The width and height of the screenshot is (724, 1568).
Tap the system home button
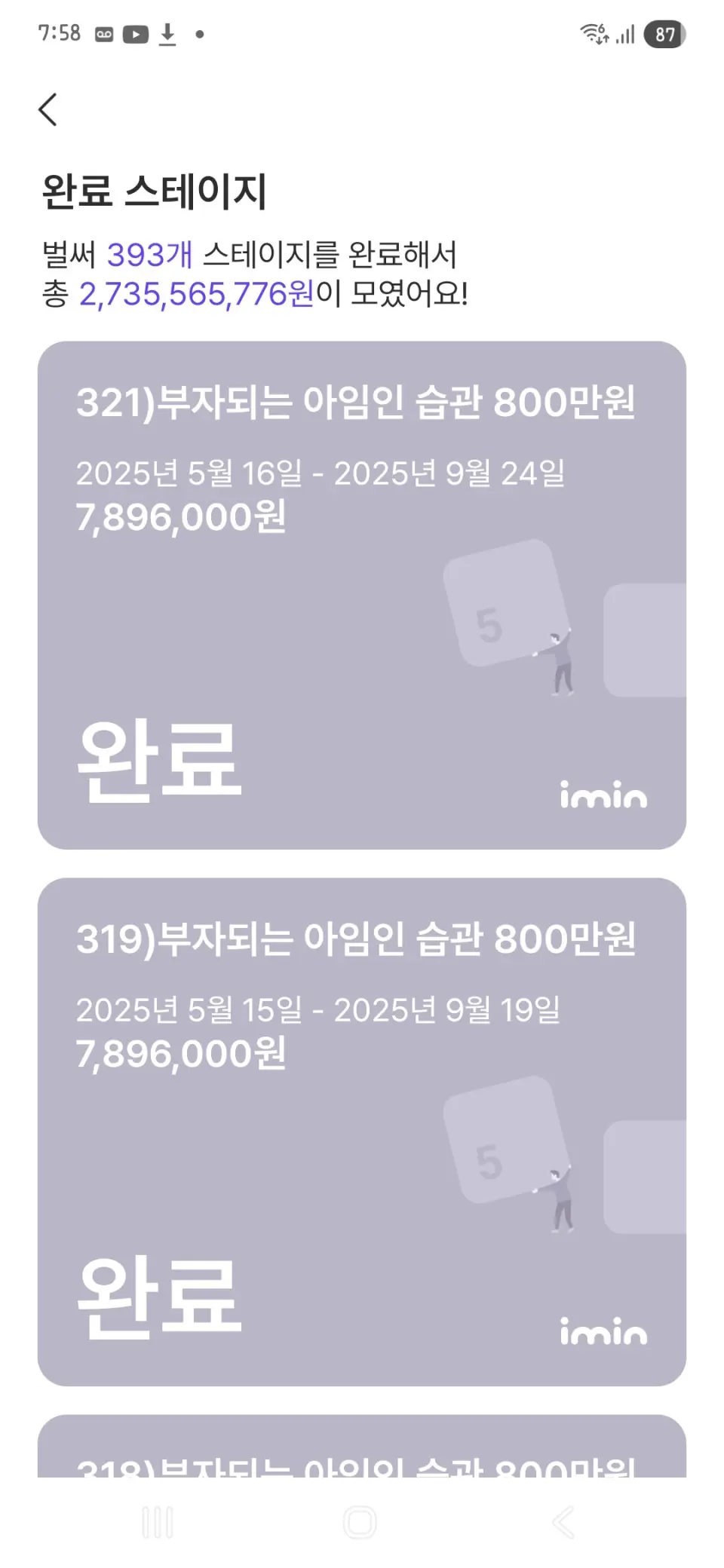pyautogui.click(x=360, y=1522)
